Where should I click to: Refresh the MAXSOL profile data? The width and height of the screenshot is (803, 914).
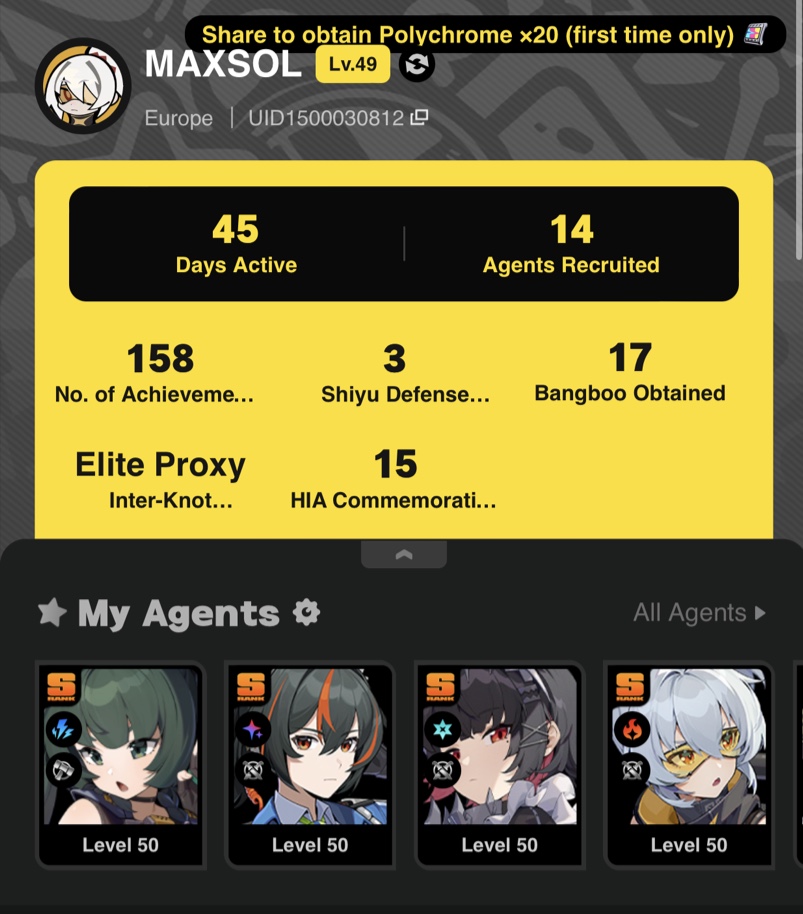click(x=417, y=66)
